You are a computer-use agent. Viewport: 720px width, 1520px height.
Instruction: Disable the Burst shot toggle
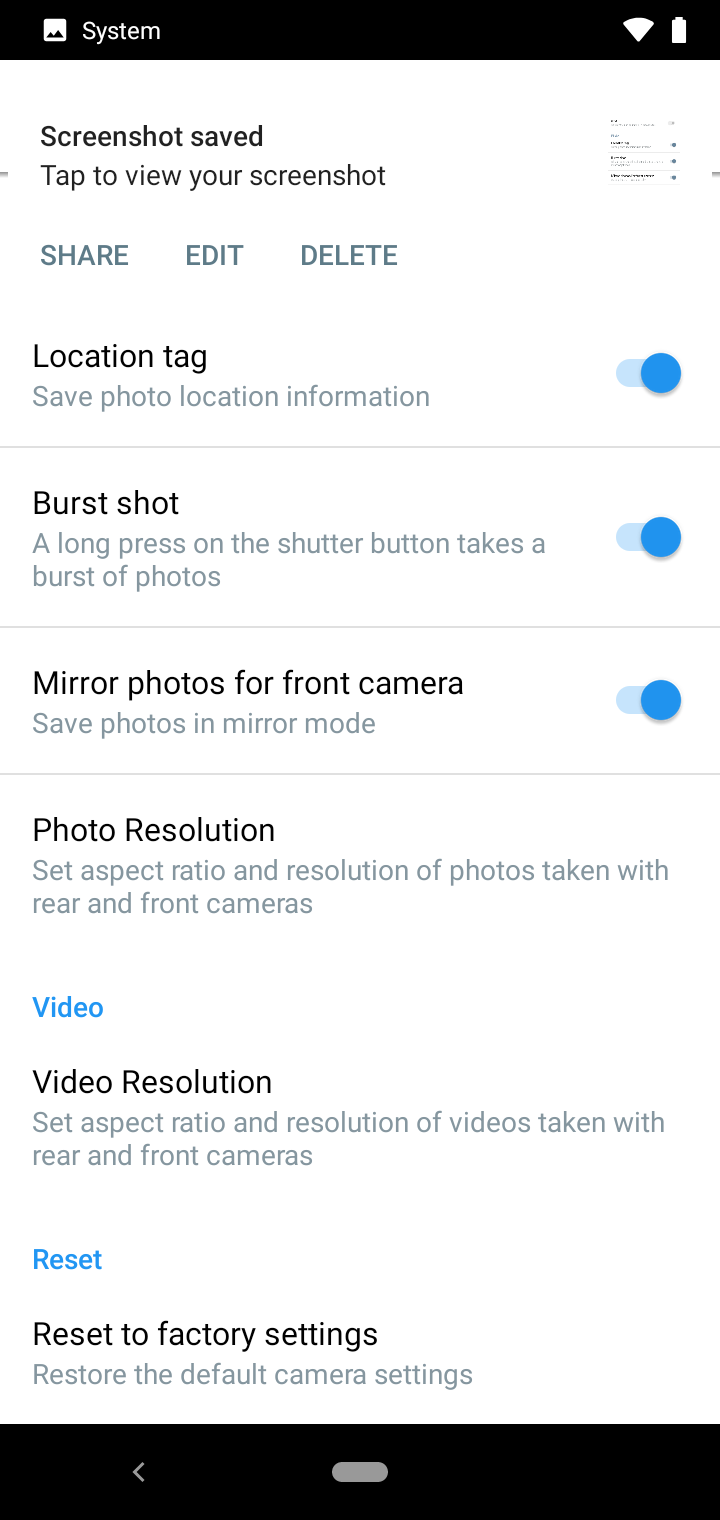[648, 538]
